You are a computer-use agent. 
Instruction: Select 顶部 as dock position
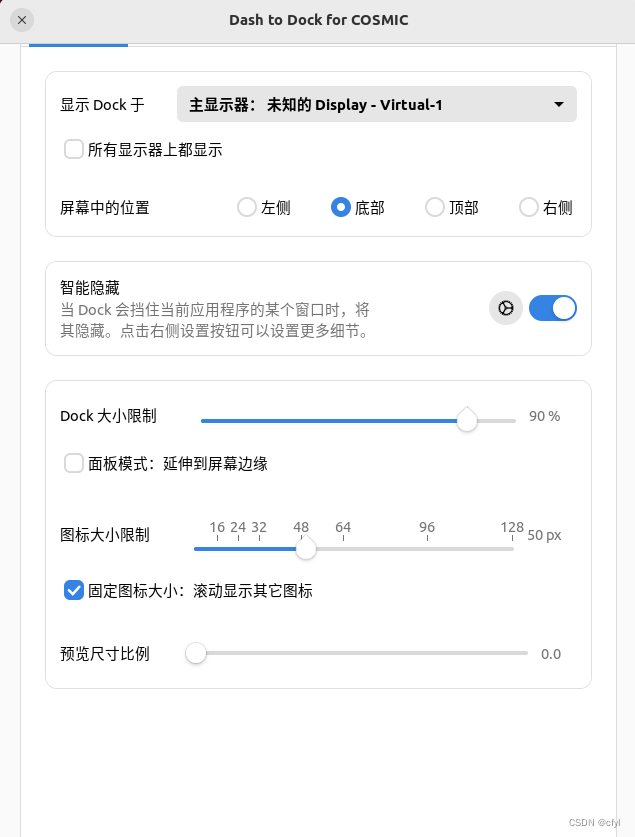pyautogui.click(x=435, y=208)
